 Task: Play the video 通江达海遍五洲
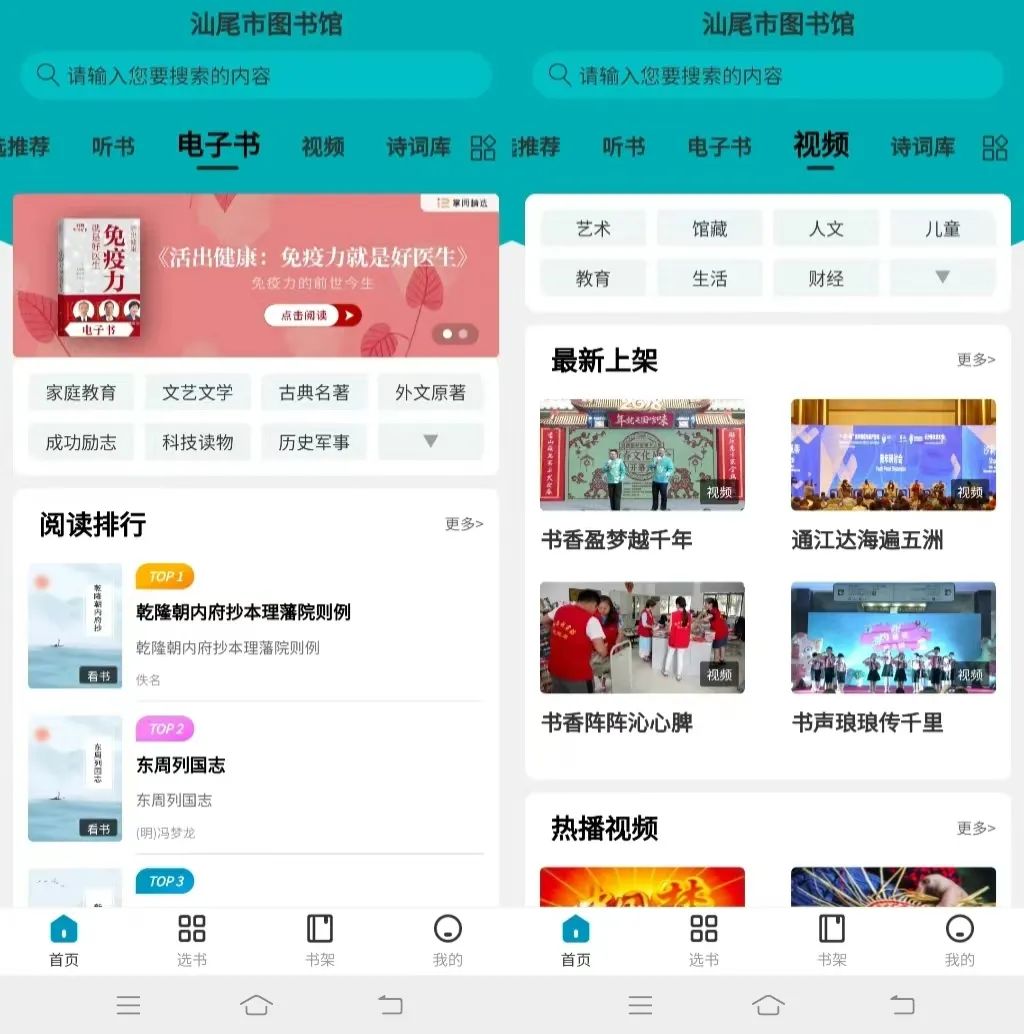coord(893,455)
